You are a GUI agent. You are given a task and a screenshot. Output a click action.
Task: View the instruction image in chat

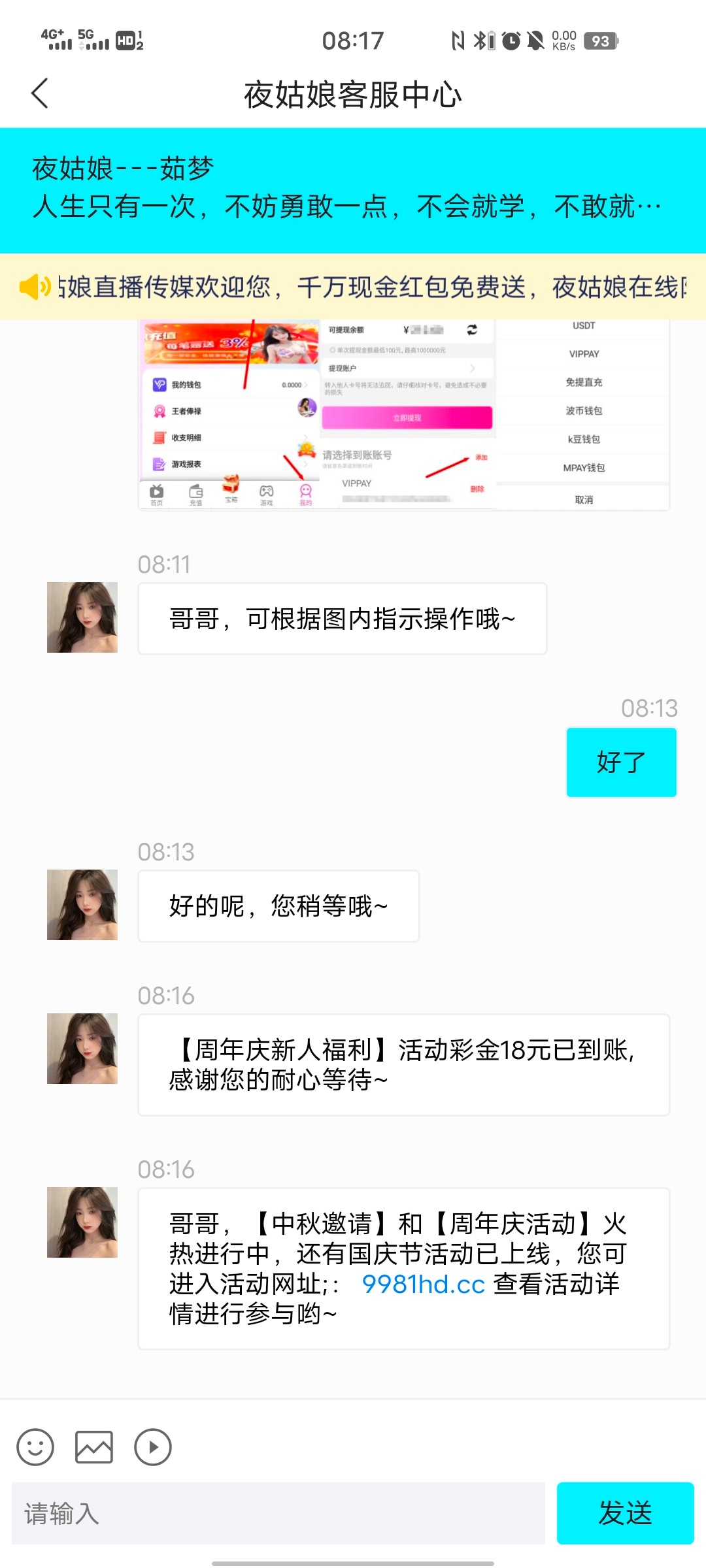click(x=403, y=414)
